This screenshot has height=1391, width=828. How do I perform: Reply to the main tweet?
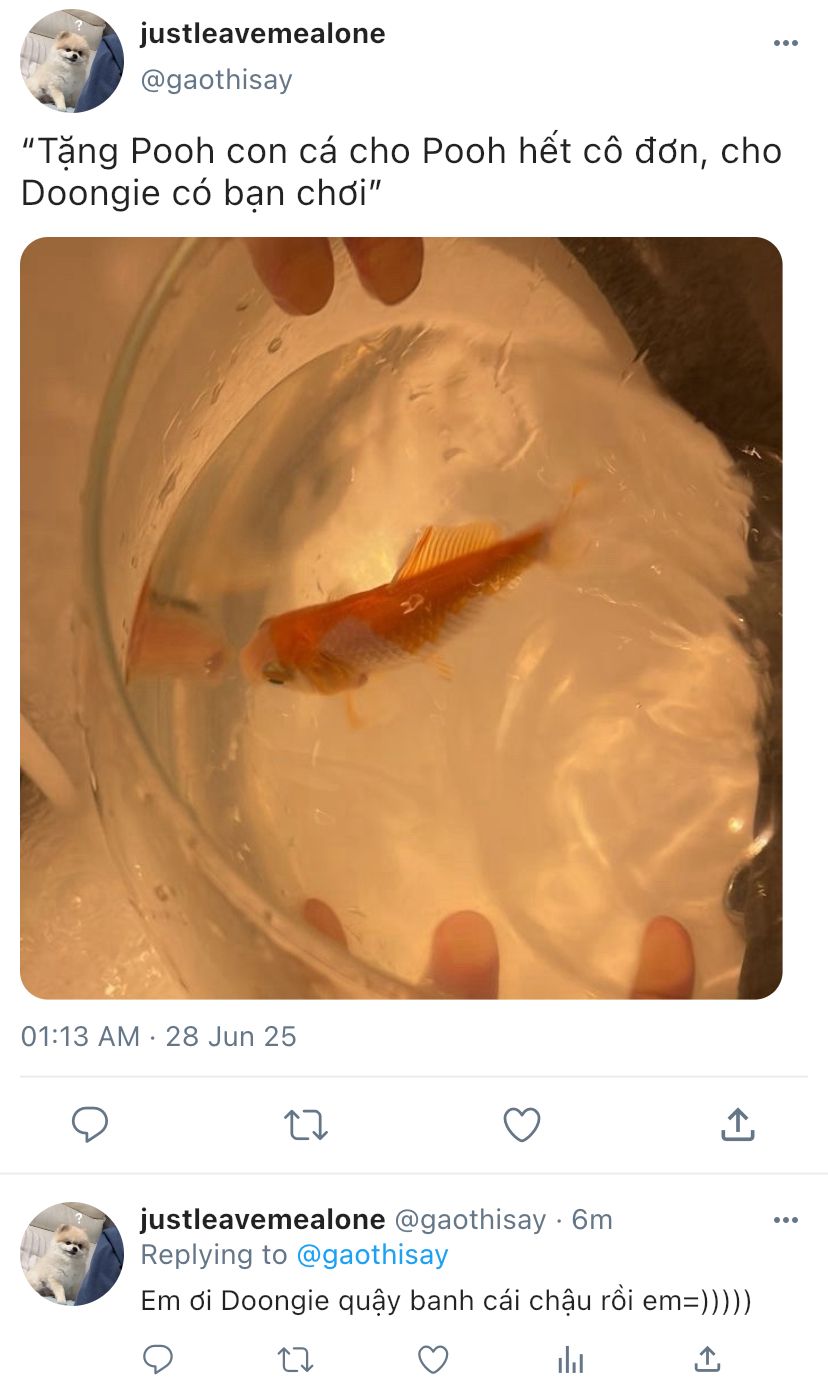tap(90, 1125)
